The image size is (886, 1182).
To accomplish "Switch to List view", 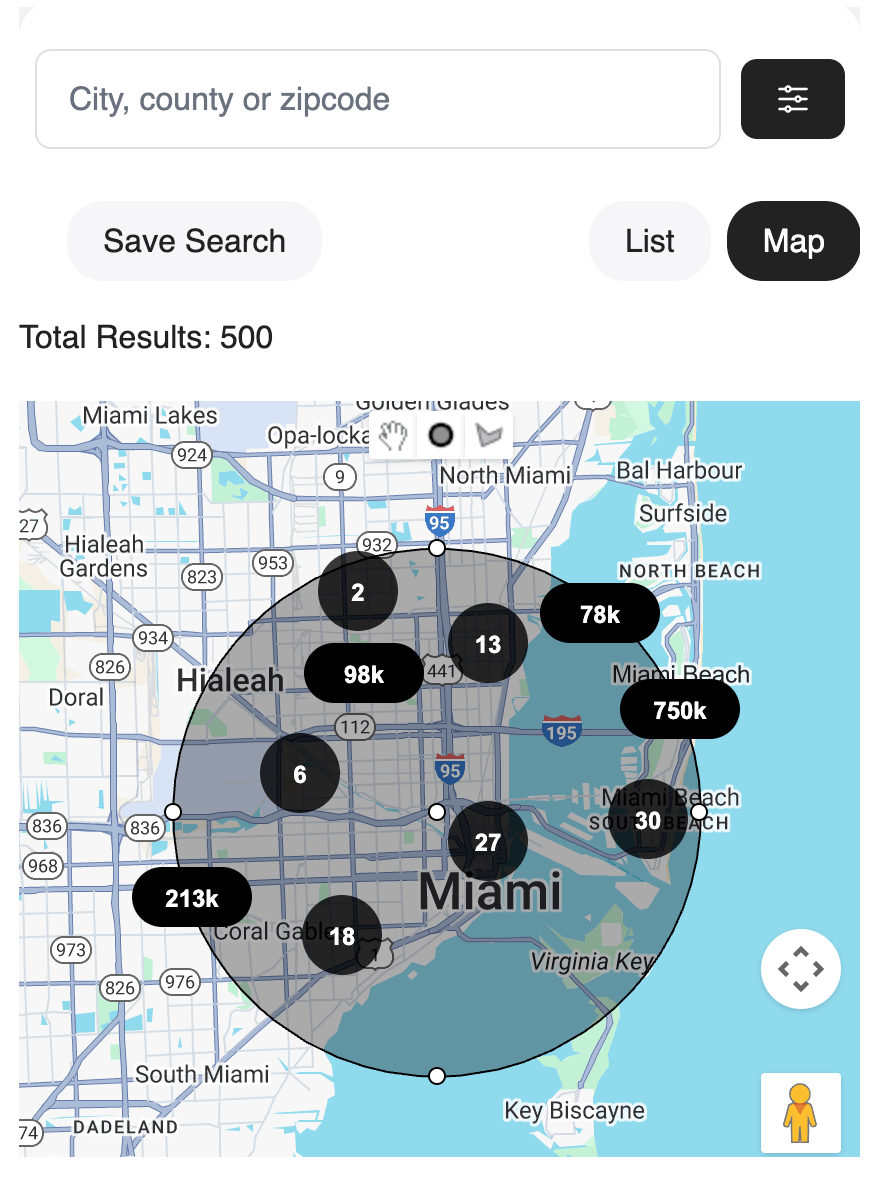I will (x=649, y=241).
